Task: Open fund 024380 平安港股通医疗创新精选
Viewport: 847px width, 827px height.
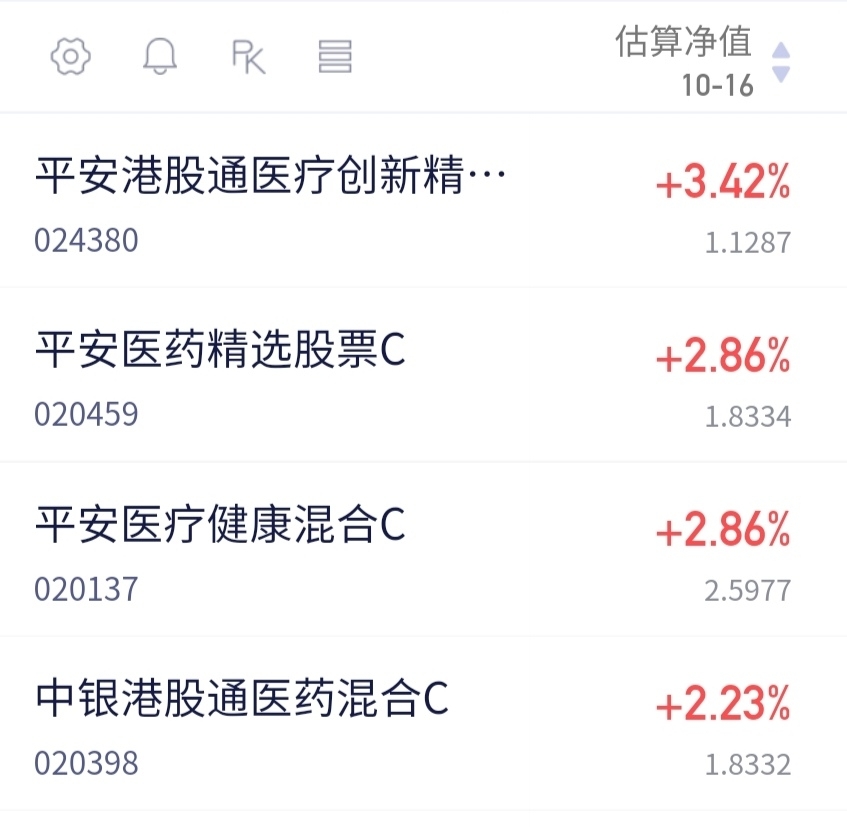Action: (x=424, y=201)
